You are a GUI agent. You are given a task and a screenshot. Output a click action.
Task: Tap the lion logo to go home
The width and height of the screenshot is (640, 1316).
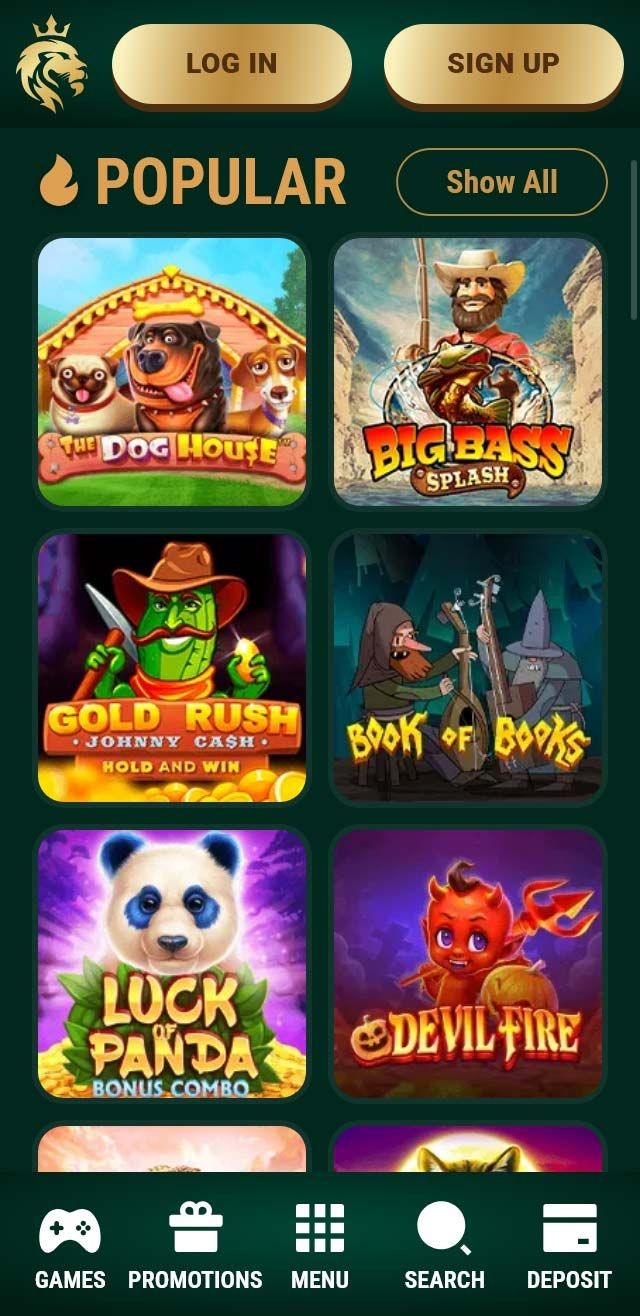click(x=52, y=63)
